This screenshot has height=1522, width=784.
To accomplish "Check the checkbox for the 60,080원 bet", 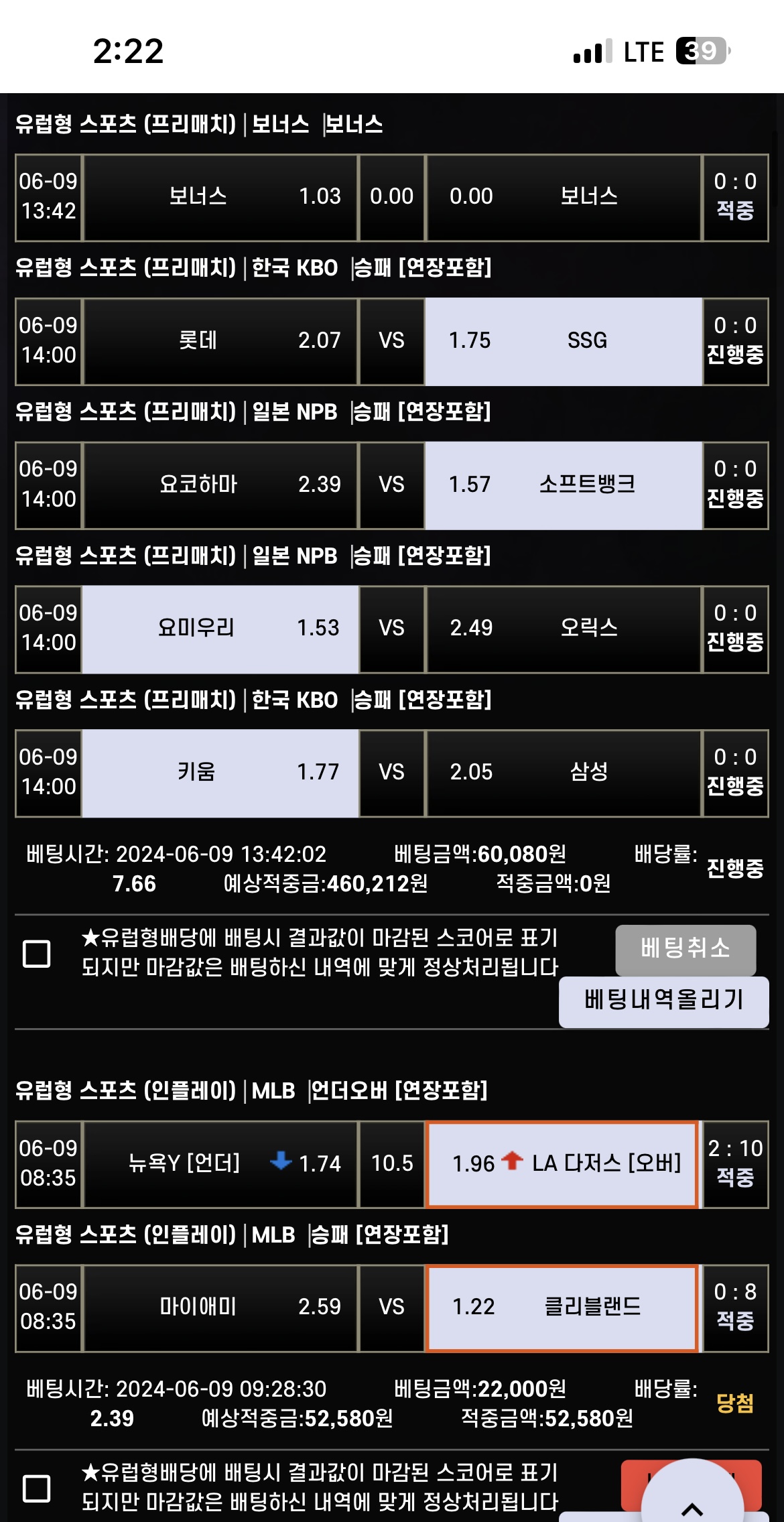I will pyautogui.click(x=37, y=953).
